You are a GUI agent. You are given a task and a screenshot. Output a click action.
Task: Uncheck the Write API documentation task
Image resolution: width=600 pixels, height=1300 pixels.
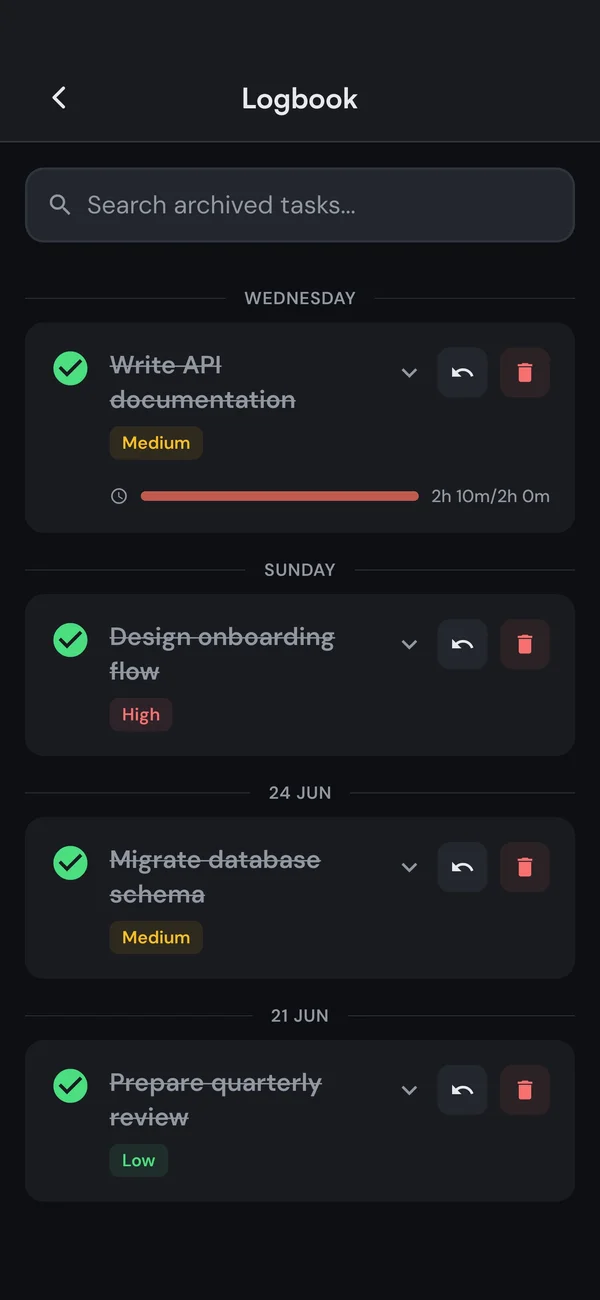click(70, 368)
